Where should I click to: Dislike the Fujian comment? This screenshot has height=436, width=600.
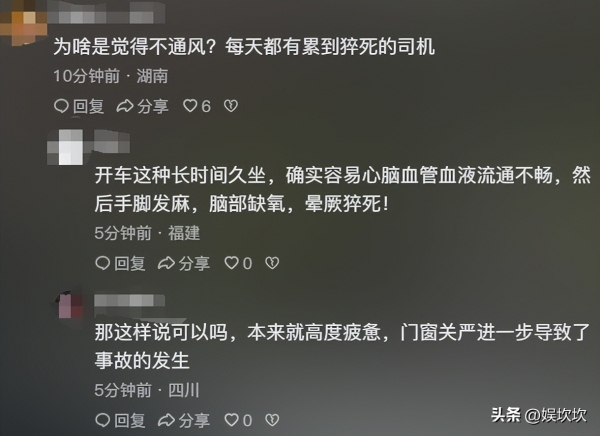point(272,263)
